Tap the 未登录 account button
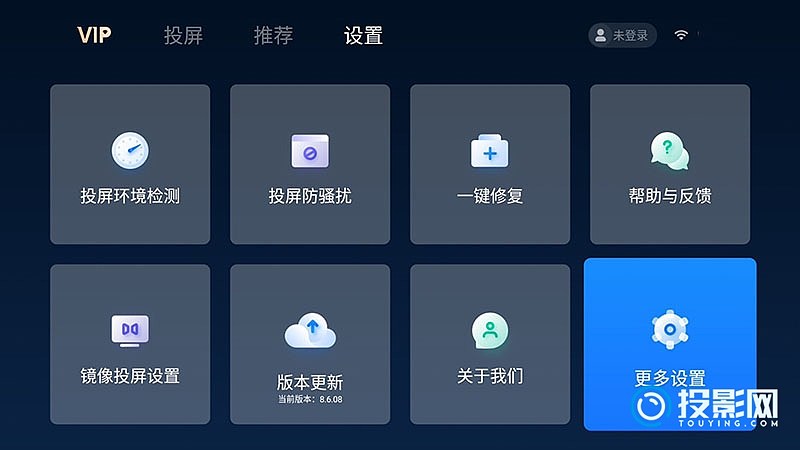Image resolution: width=800 pixels, height=450 pixels. [x=622, y=35]
